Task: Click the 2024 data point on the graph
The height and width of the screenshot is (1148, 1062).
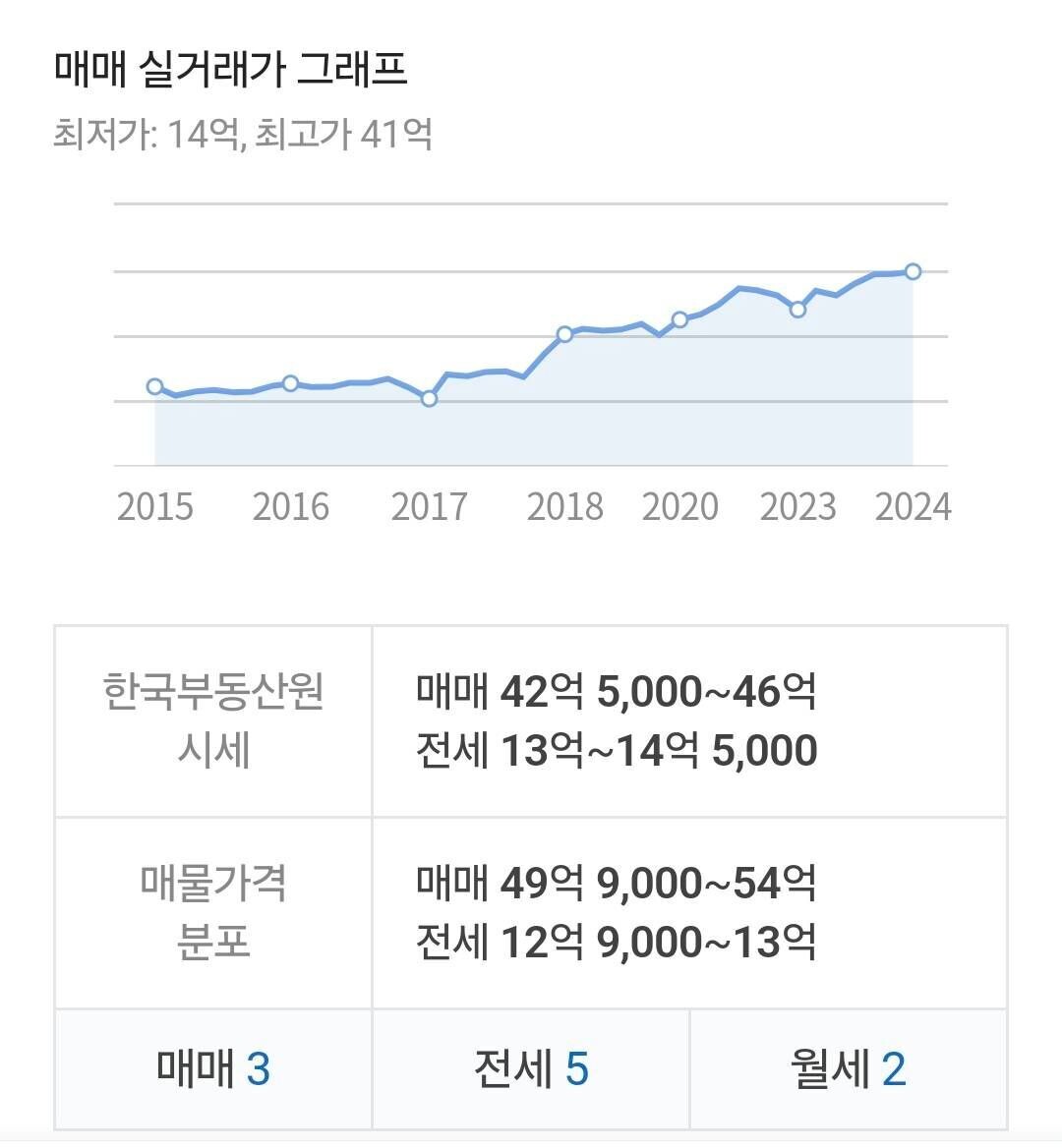Action: (914, 270)
